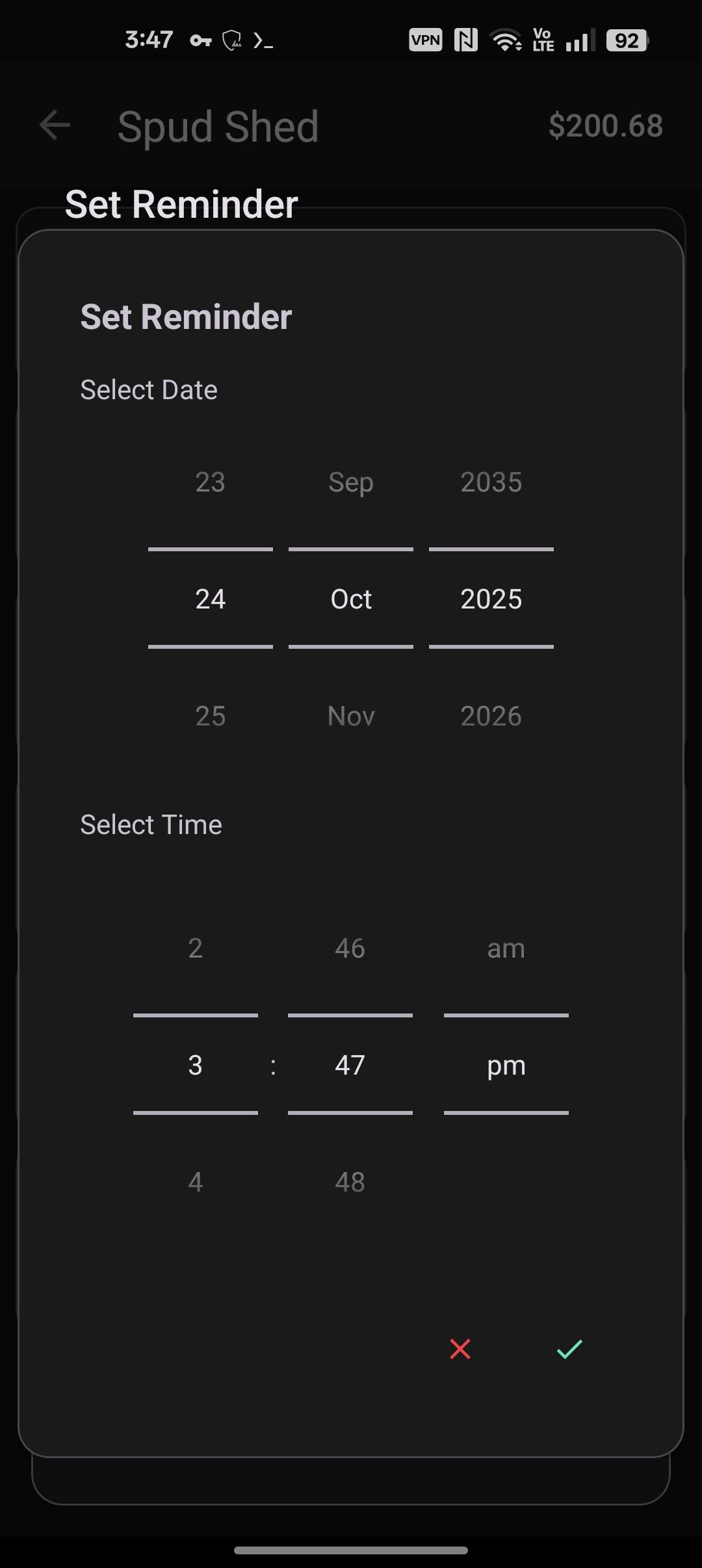Pick year 2035

(x=491, y=482)
